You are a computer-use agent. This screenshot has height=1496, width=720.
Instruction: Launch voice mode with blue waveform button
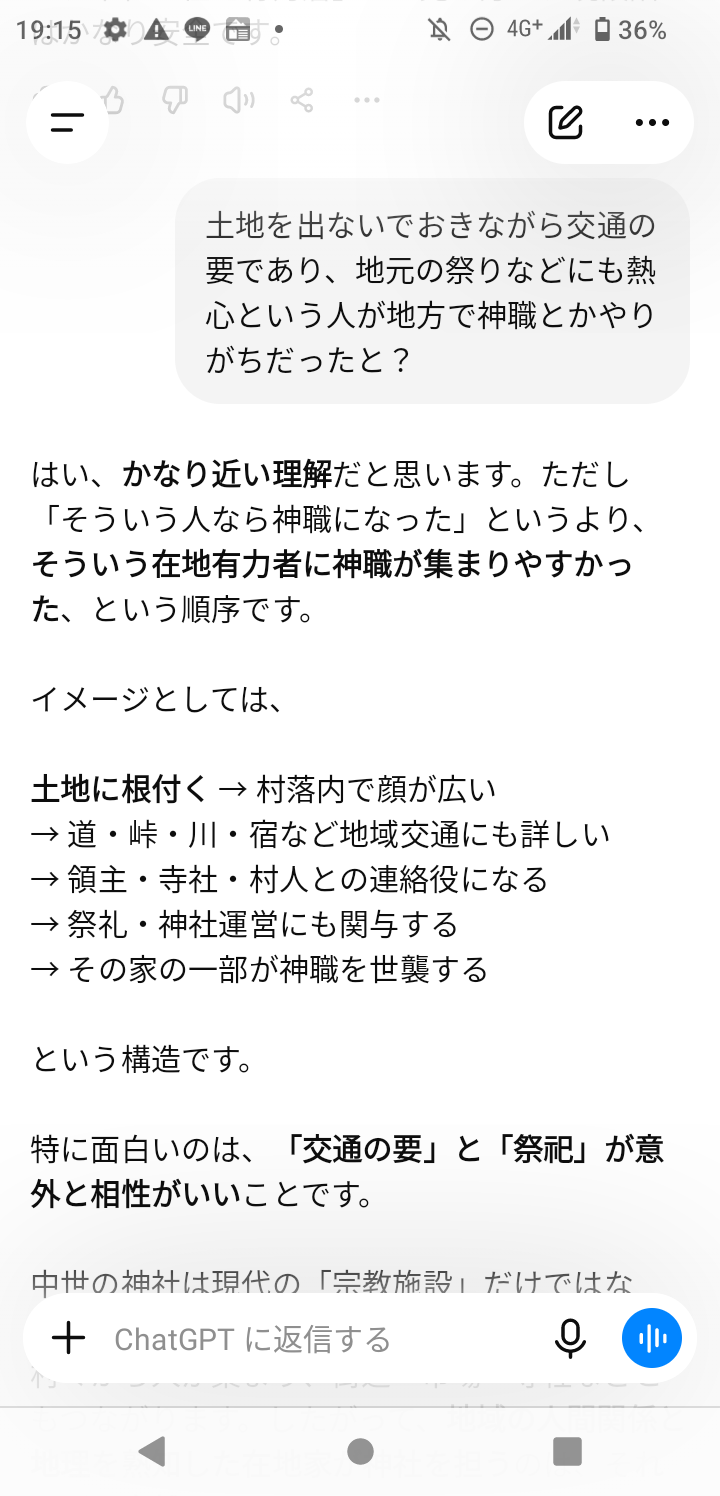[652, 1338]
